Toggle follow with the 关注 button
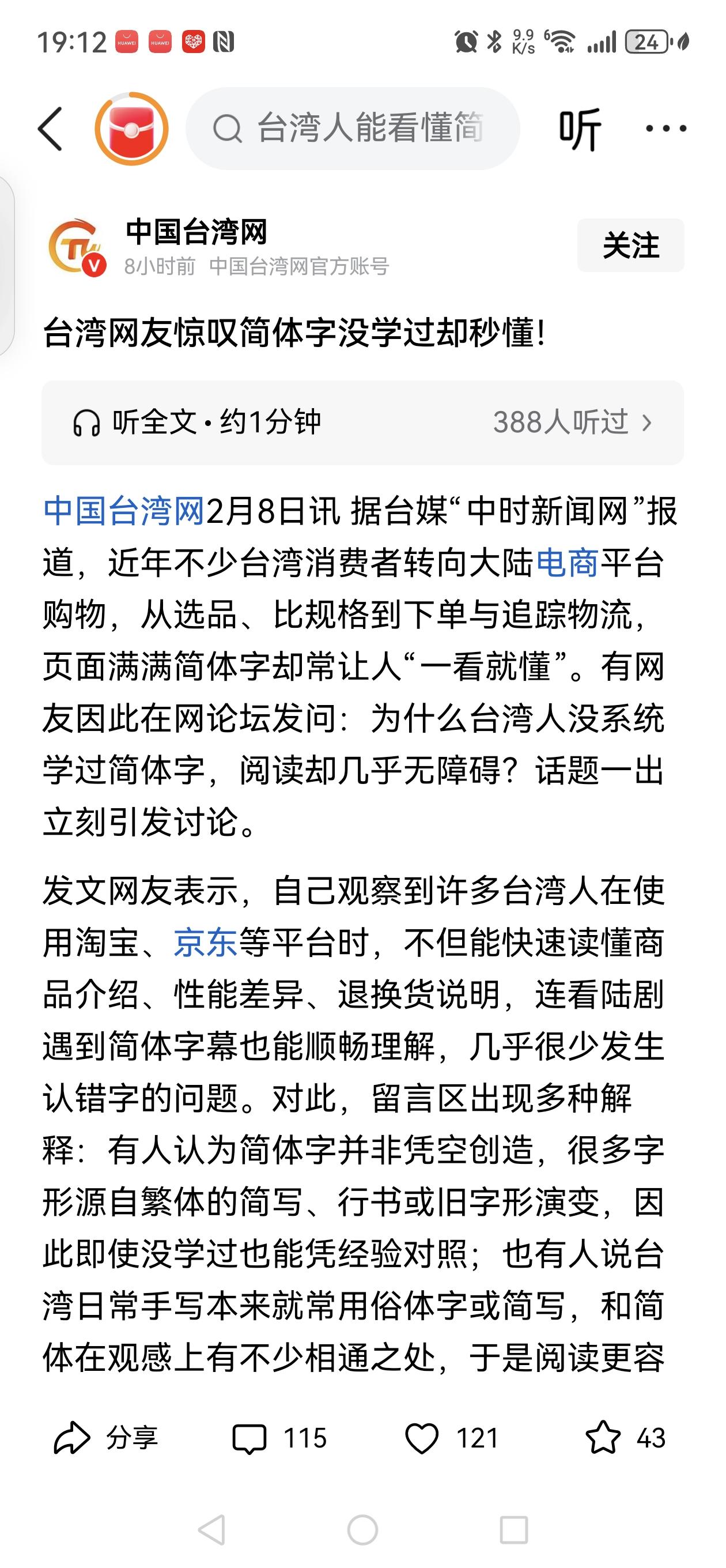This screenshot has width=726, height=1568. (630, 246)
